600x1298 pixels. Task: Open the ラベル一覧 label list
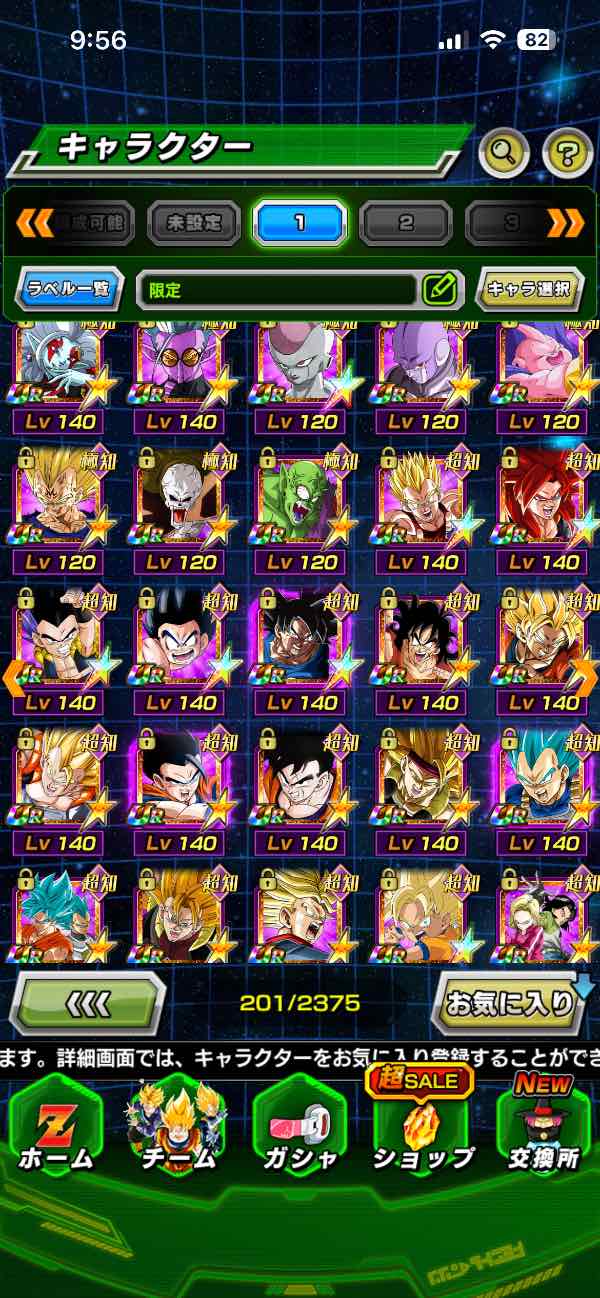click(70, 290)
